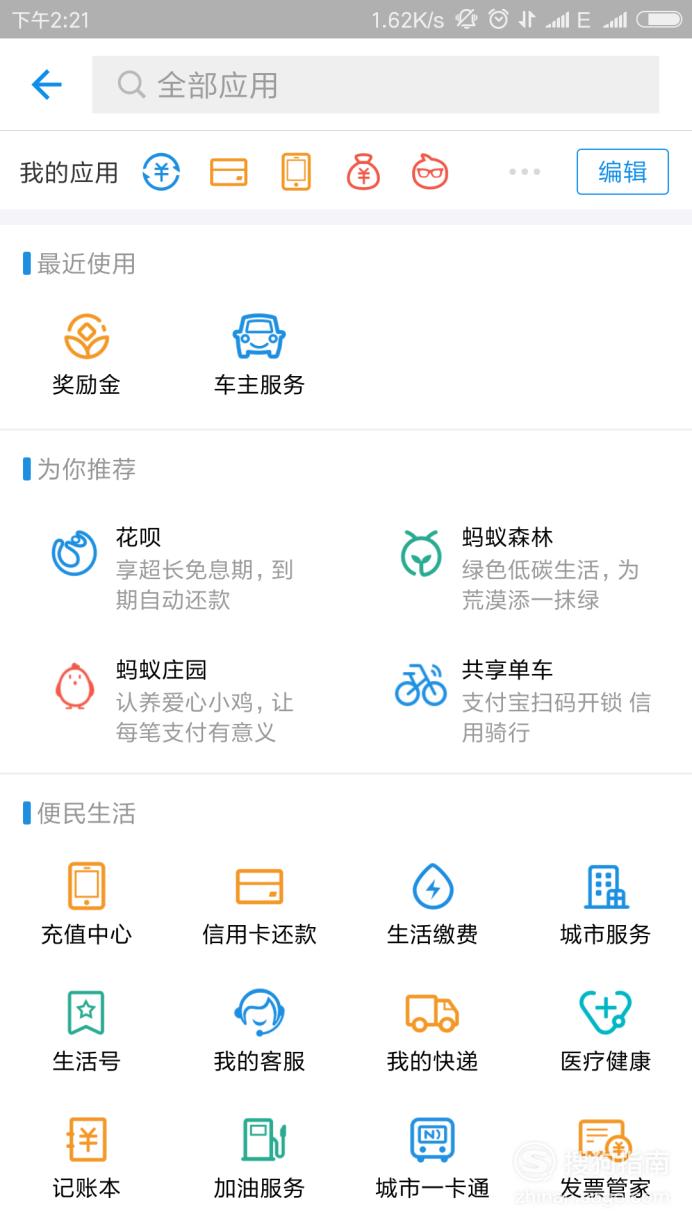692x1230 pixels.
Task: Open 记账本
Action: click(x=87, y=1158)
